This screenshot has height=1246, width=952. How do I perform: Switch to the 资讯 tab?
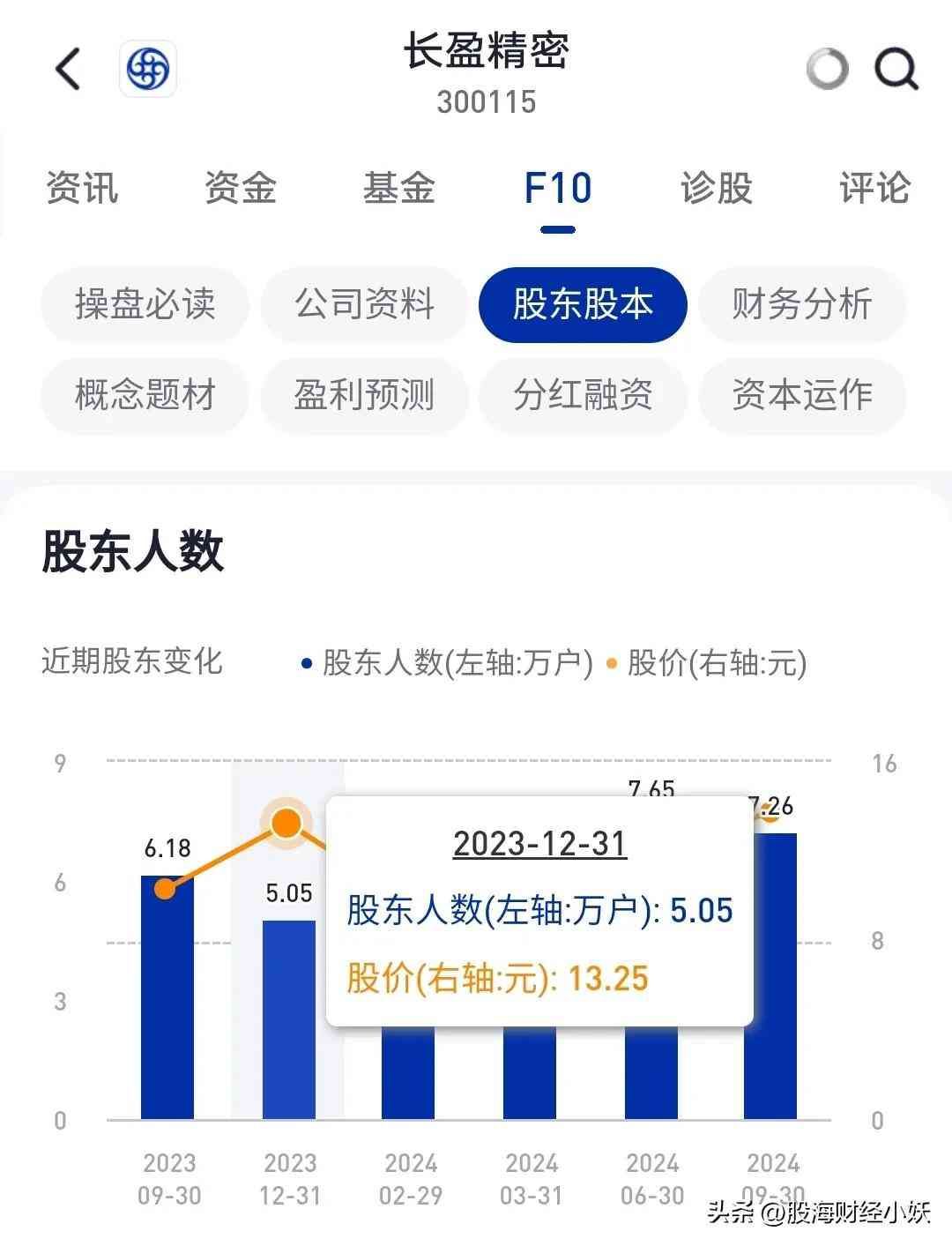pyautogui.click(x=81, y=188)
